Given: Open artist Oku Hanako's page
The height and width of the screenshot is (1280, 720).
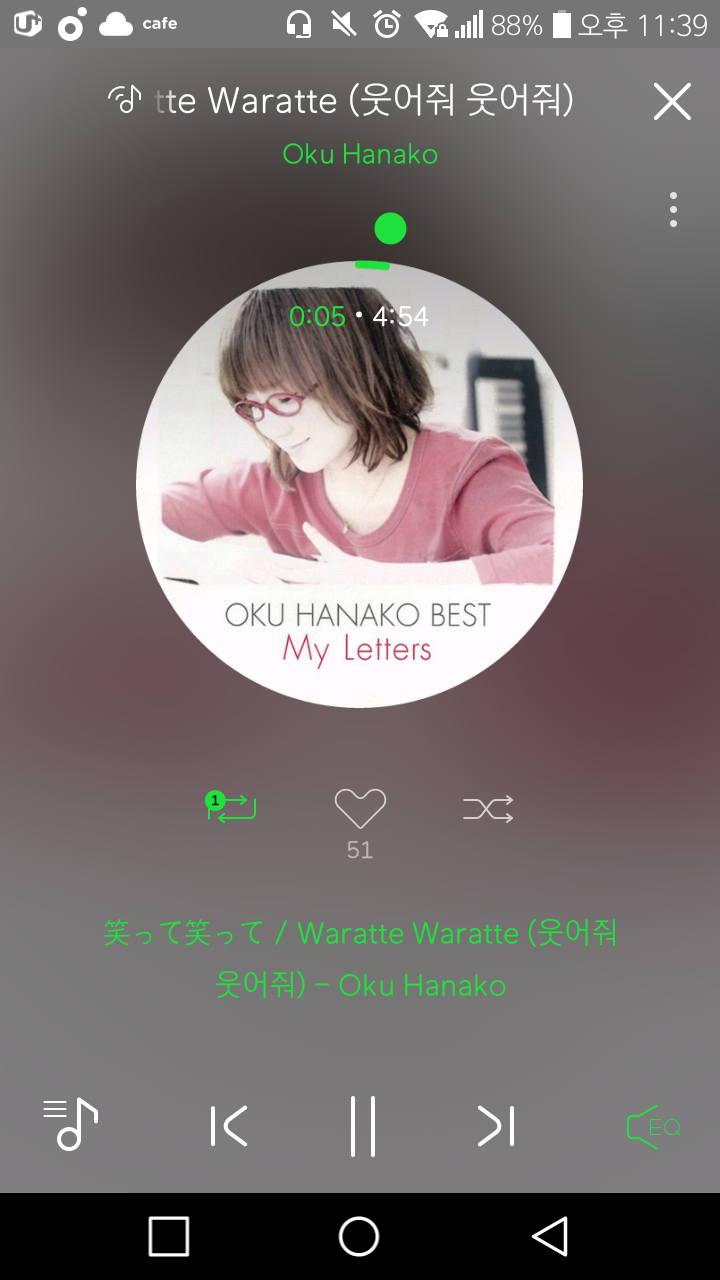Looking at the screenshot, I should point(360,154).
